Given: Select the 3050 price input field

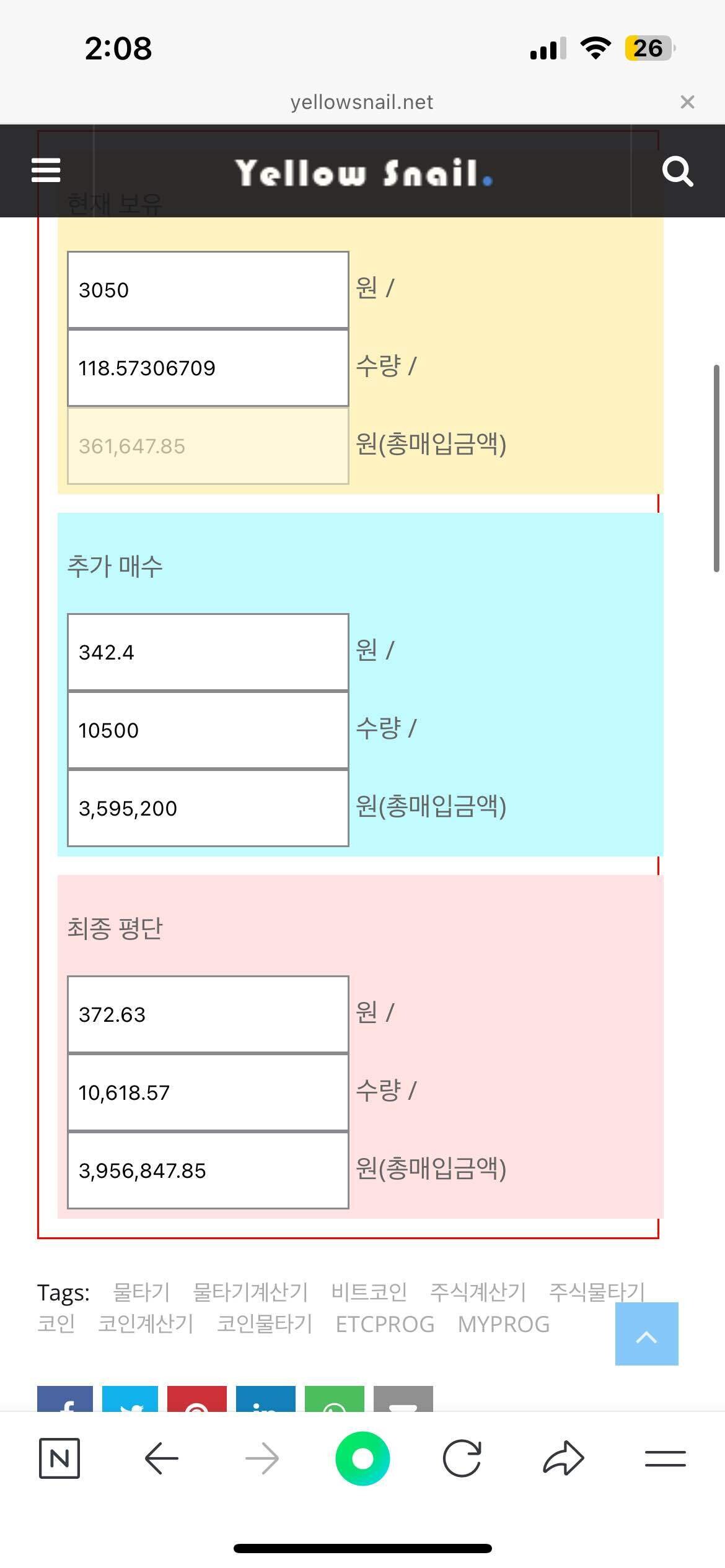Looking at the screenshot, I should 208,289.
